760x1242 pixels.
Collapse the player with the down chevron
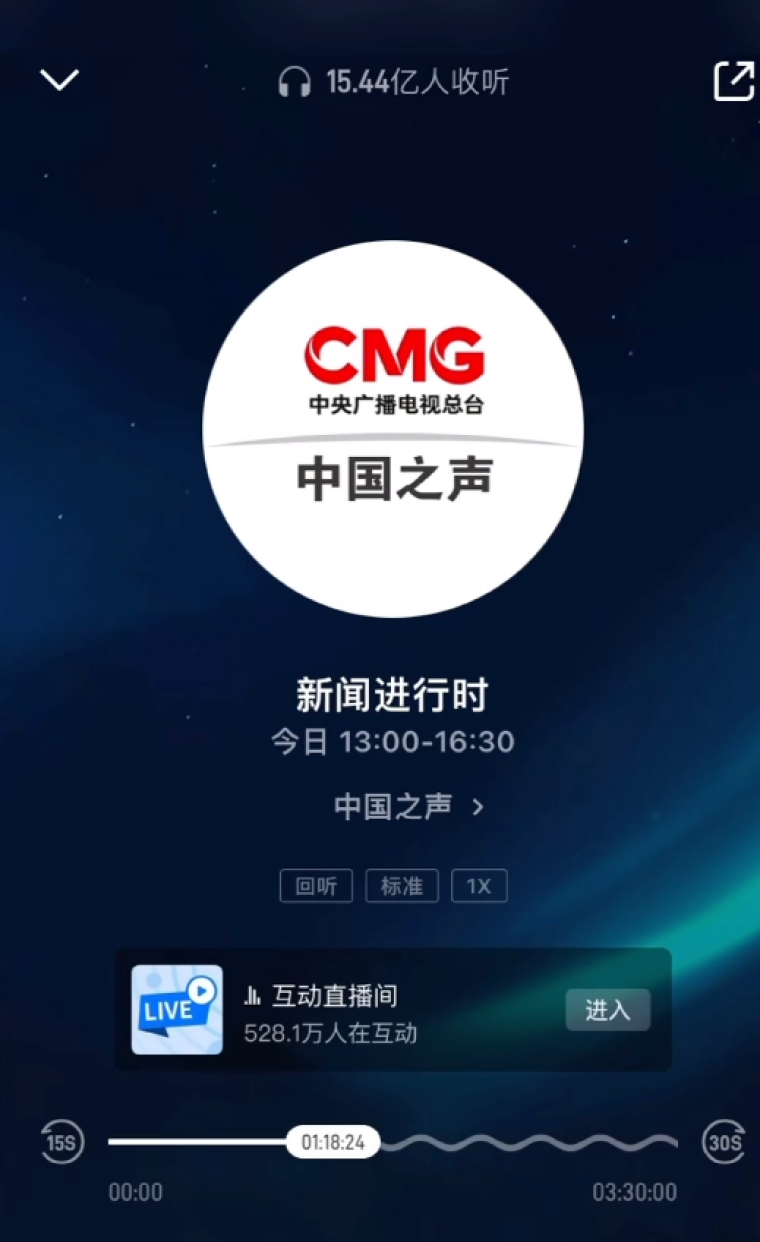59,81
